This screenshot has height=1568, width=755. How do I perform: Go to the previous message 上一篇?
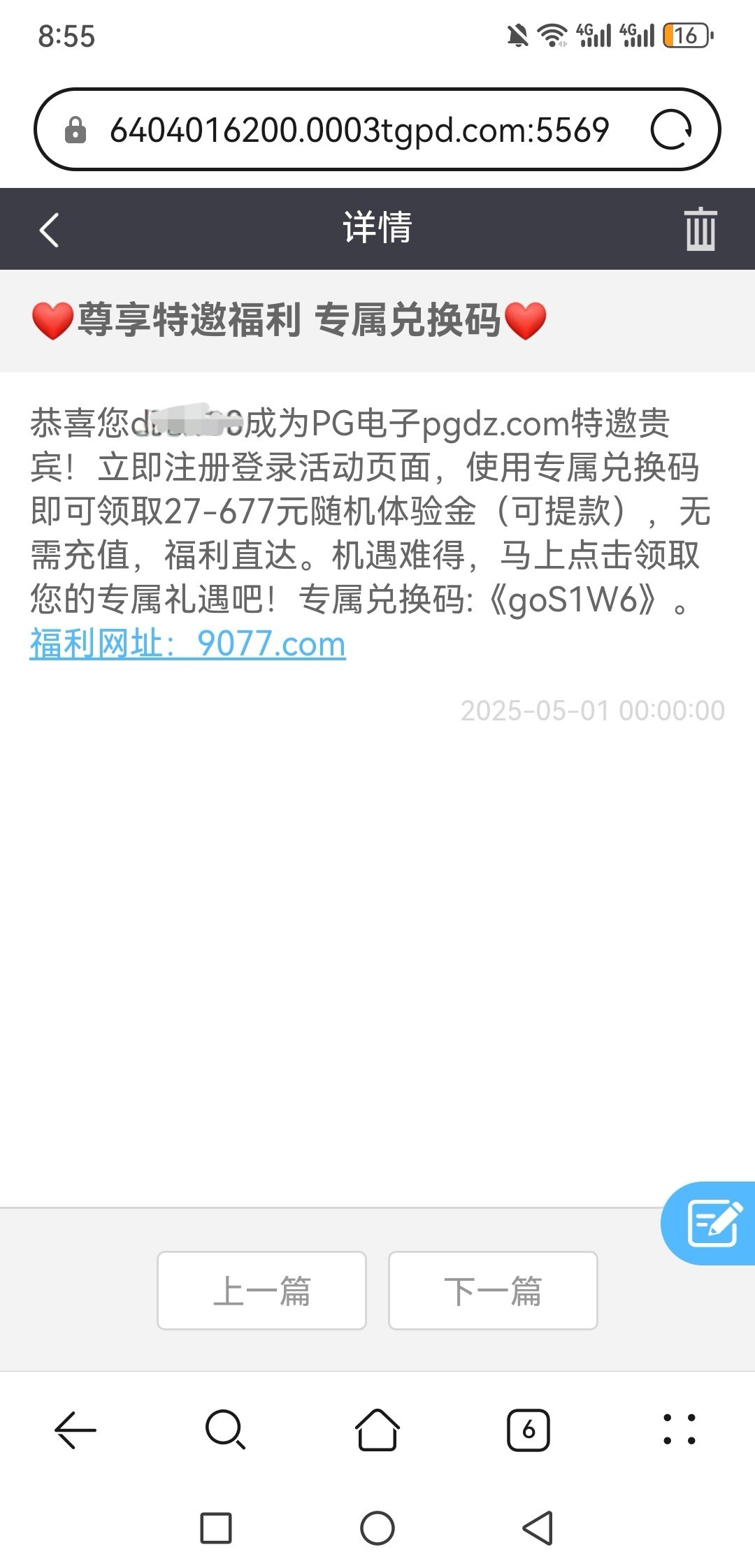pos(261,1290)
